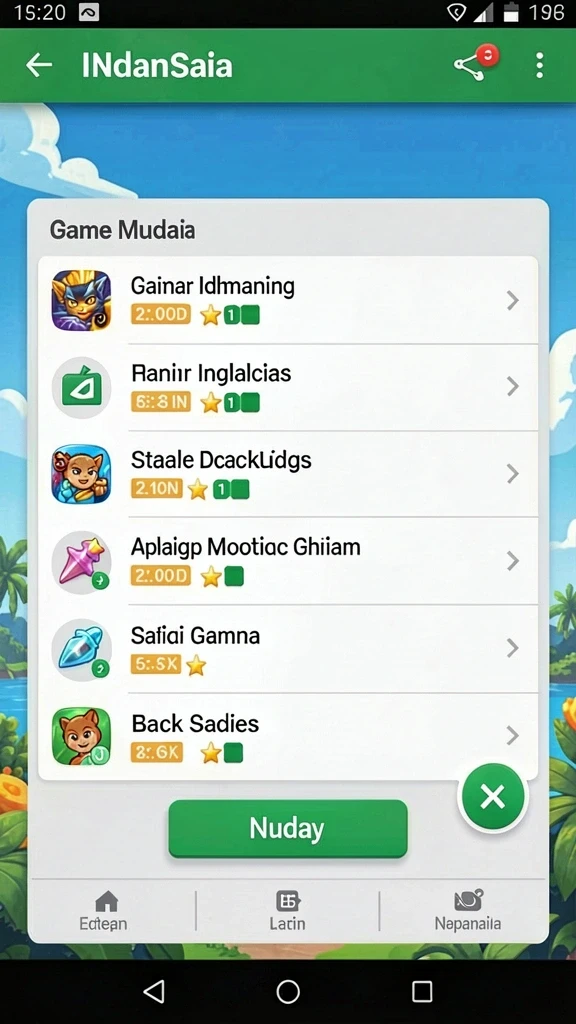576x1024 pixels.
Task: Open the Raniır Inglalcias row
Action: click(x=288, y=387)
